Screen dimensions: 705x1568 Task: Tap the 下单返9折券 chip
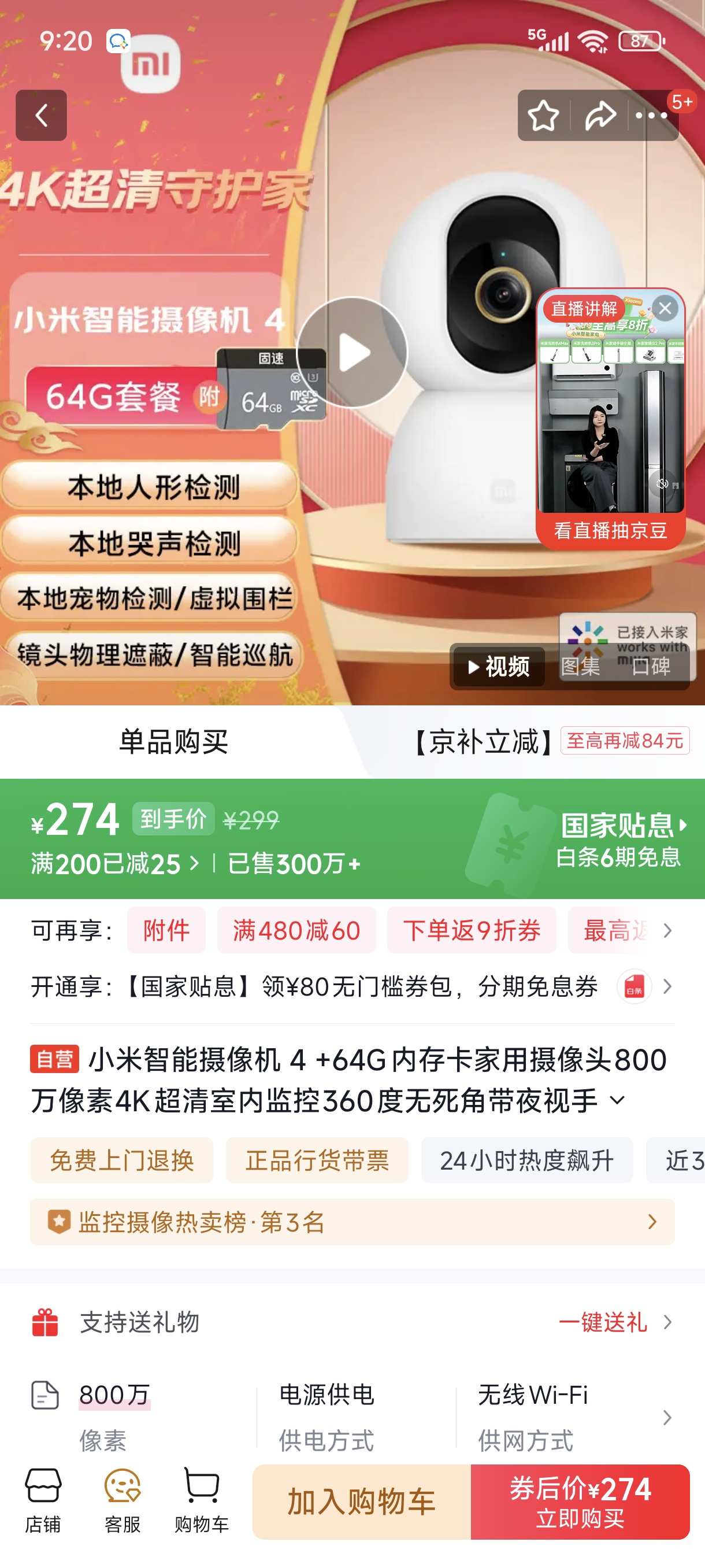472,930
